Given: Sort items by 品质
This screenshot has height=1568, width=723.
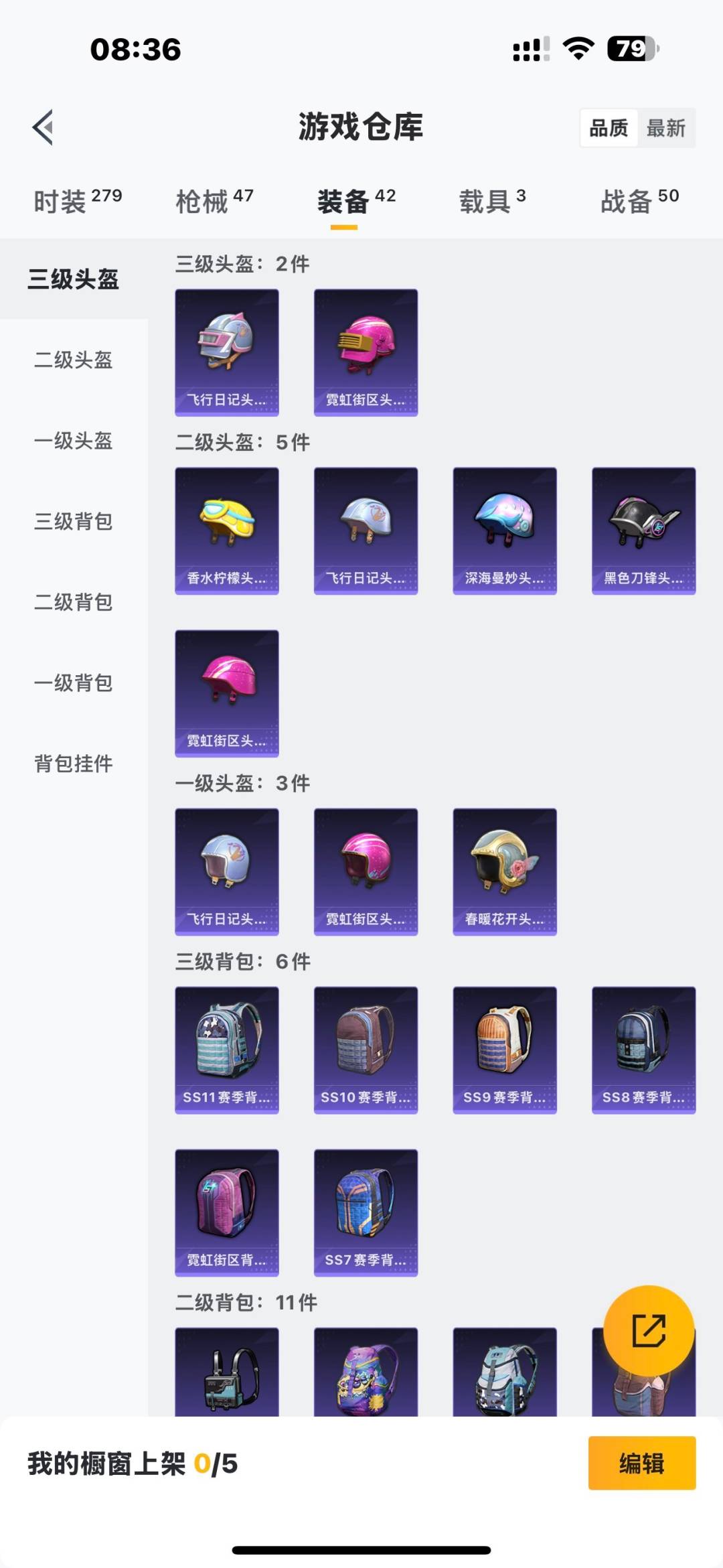Looking at the screenshot, I should coord(609,128).
